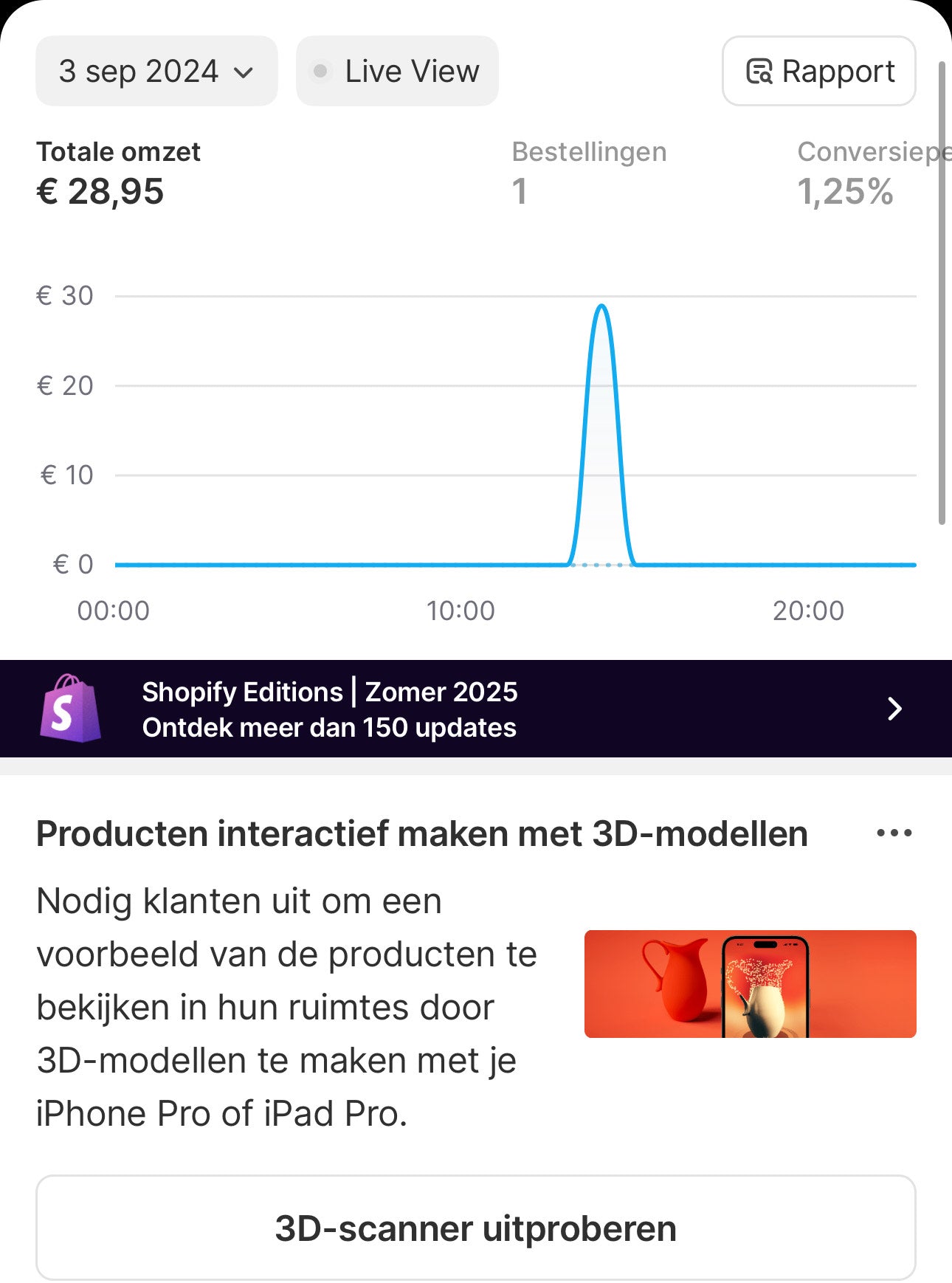
Task: Open the Shopify Editions Zomer 2025 banner
Action: pyautogui.click(x=476, y=709)
